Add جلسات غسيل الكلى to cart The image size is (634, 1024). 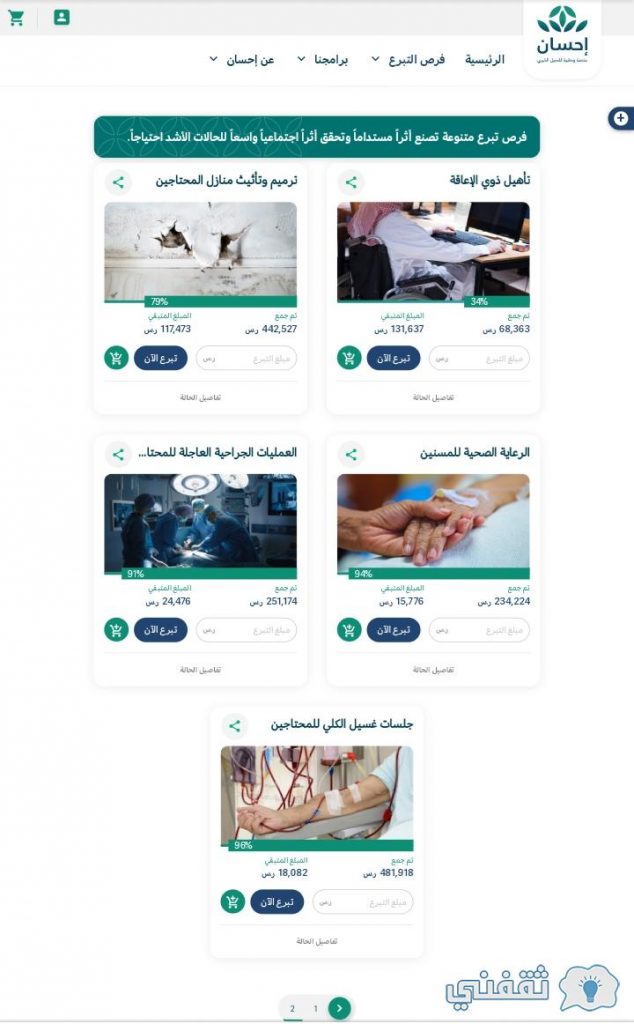pyautogui.click(x=232, y=902)
